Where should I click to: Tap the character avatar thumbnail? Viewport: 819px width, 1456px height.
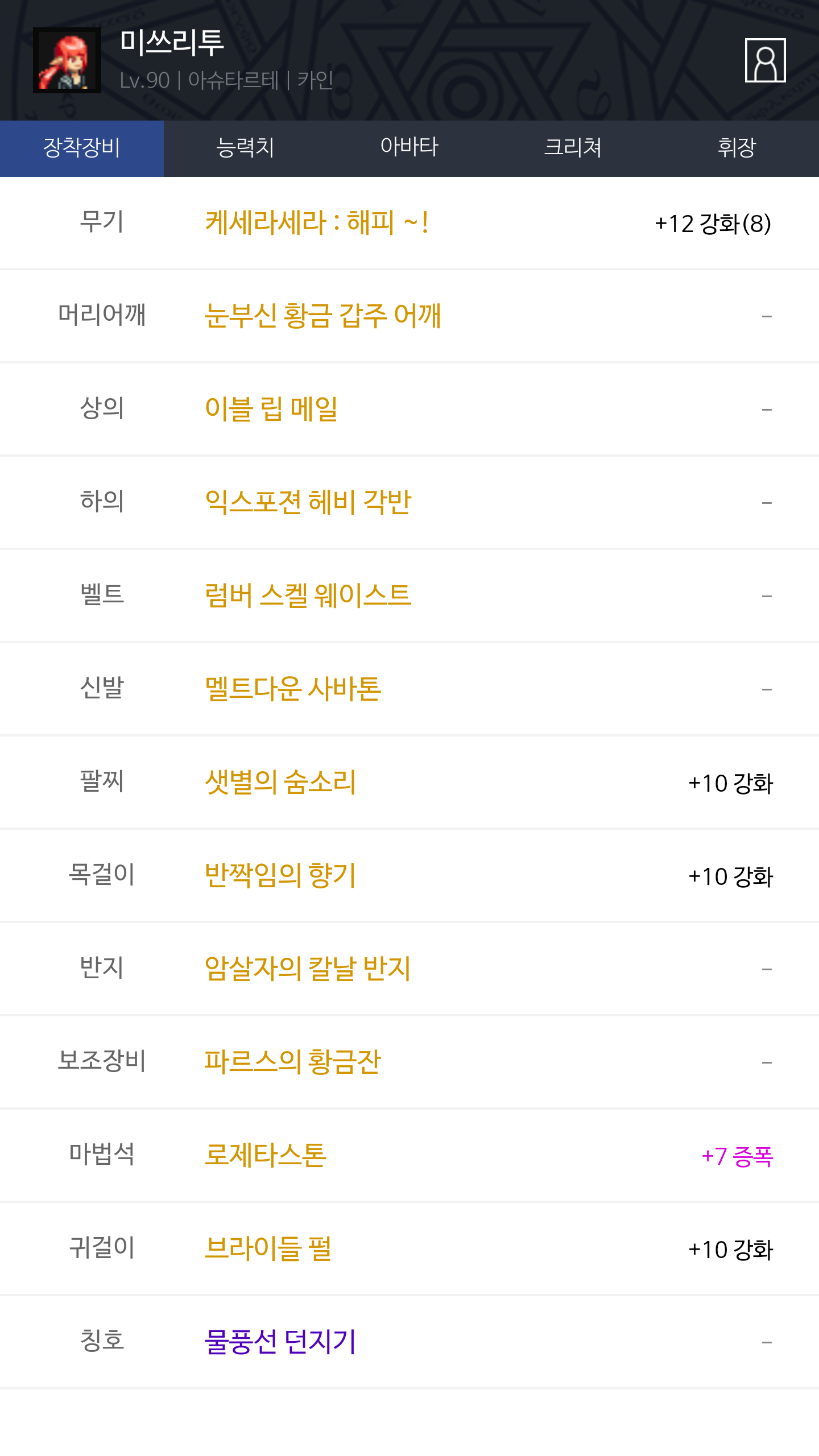(x=67, y=60)
